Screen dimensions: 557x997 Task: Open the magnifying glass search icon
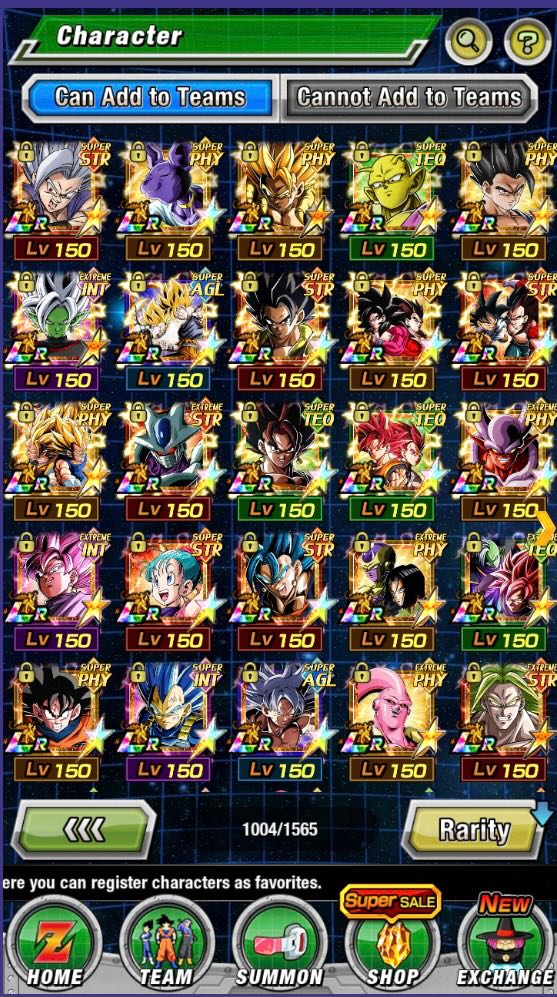coord(469,42)
